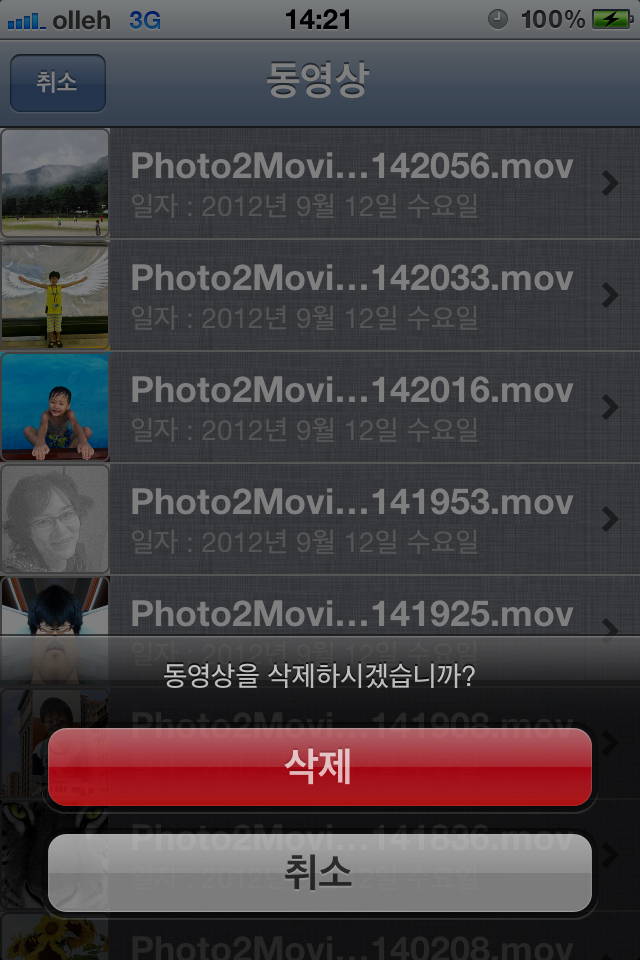This screenshot has width=640, height=960.
Task: Confirm deletion with the red 삭제 button
Action: (x=319, y=767)
